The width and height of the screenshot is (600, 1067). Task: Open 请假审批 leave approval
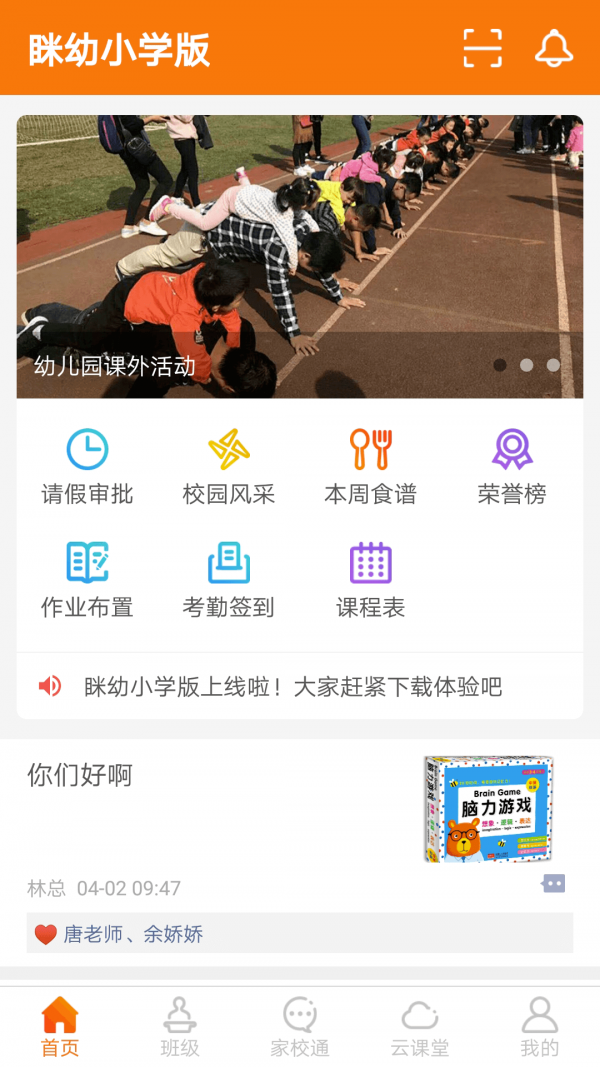tap(87, 467)
